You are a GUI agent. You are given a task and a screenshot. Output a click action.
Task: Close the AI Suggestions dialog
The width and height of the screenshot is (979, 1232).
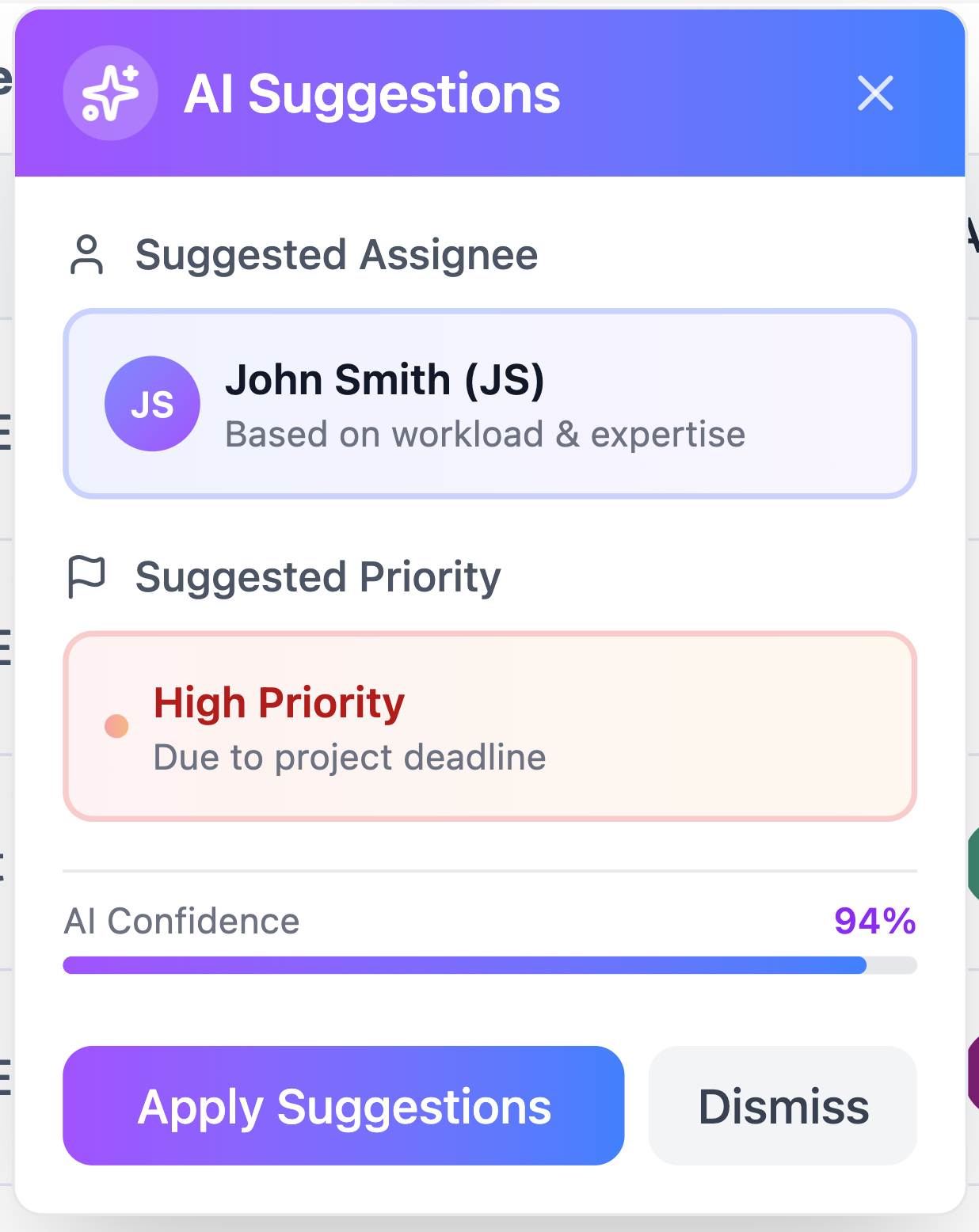[875, 93]
